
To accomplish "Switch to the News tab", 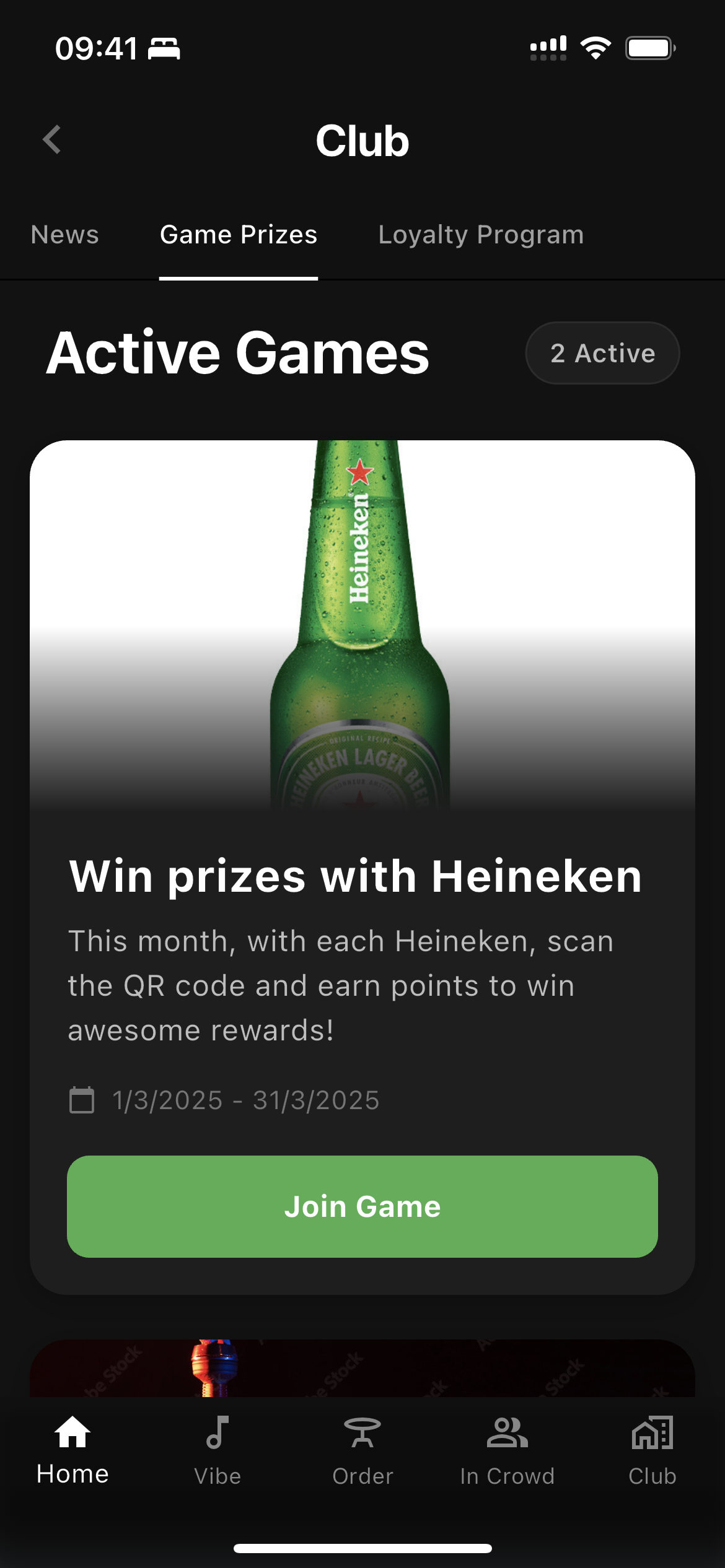I will [x=65, y=235].
